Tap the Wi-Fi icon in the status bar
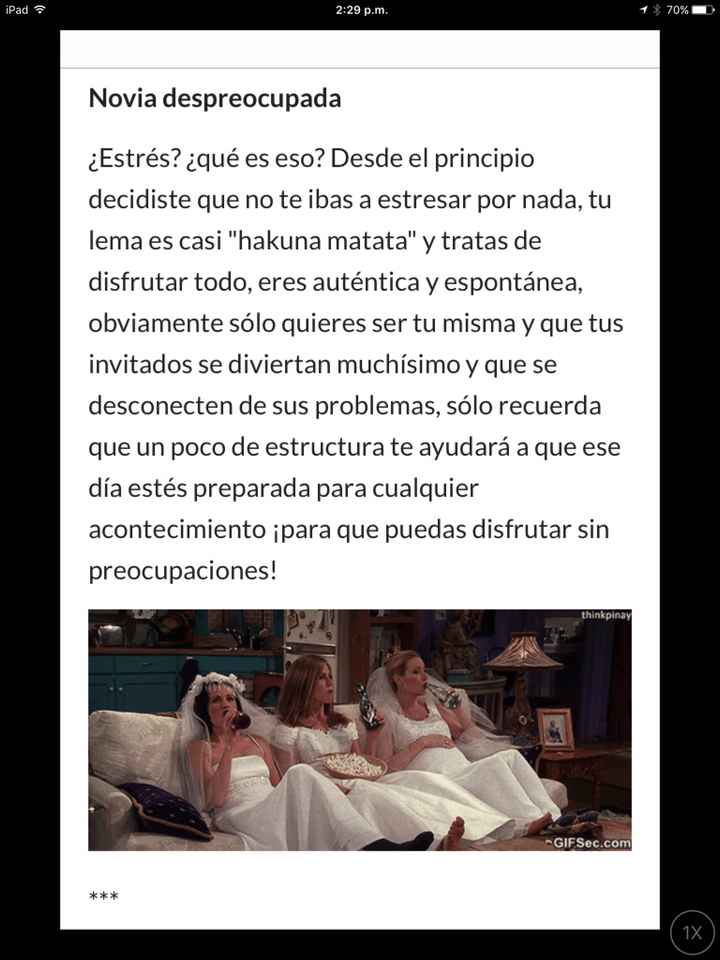The width and height of the screenshot is (720, 960). pyautogui.click(x=40, y=10)
